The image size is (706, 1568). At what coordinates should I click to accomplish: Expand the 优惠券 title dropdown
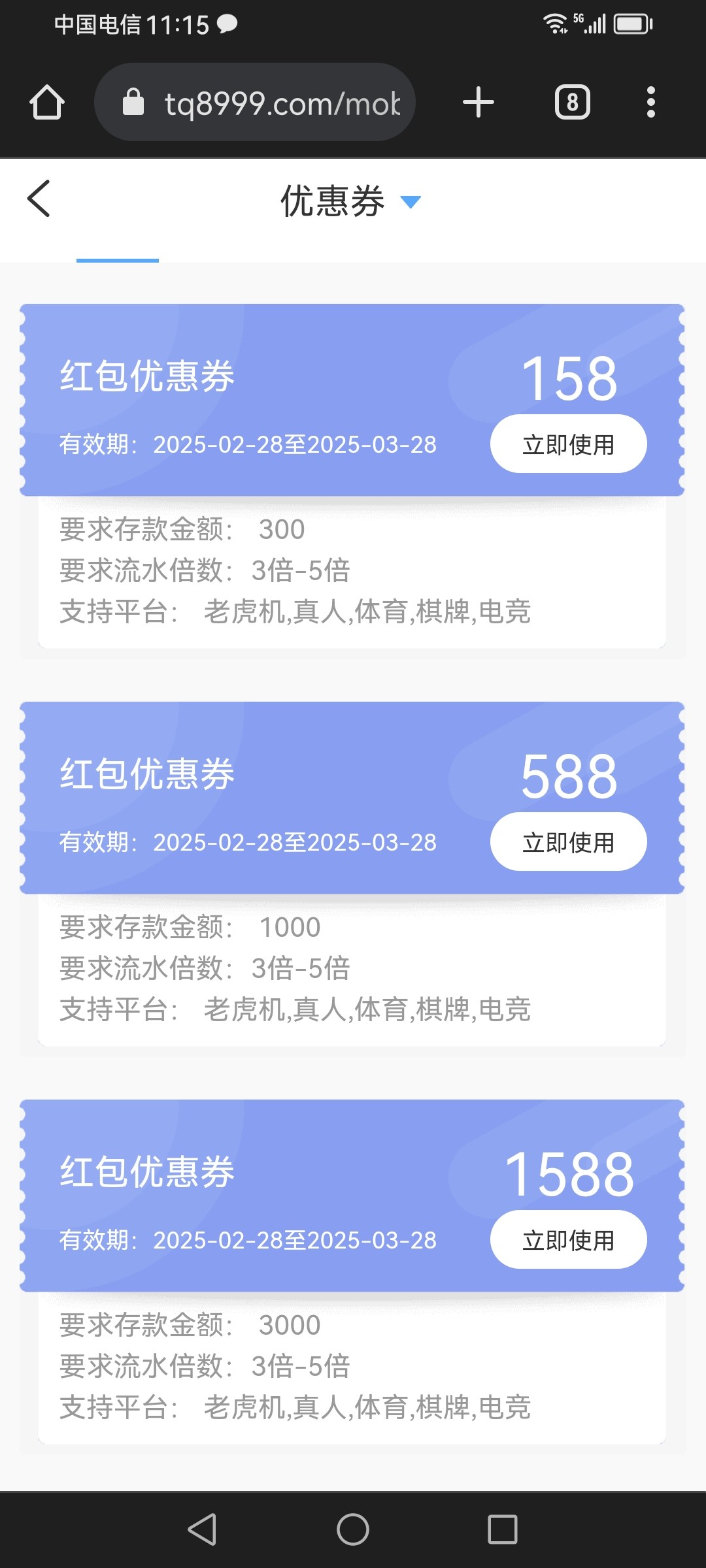tap(411, 202)
